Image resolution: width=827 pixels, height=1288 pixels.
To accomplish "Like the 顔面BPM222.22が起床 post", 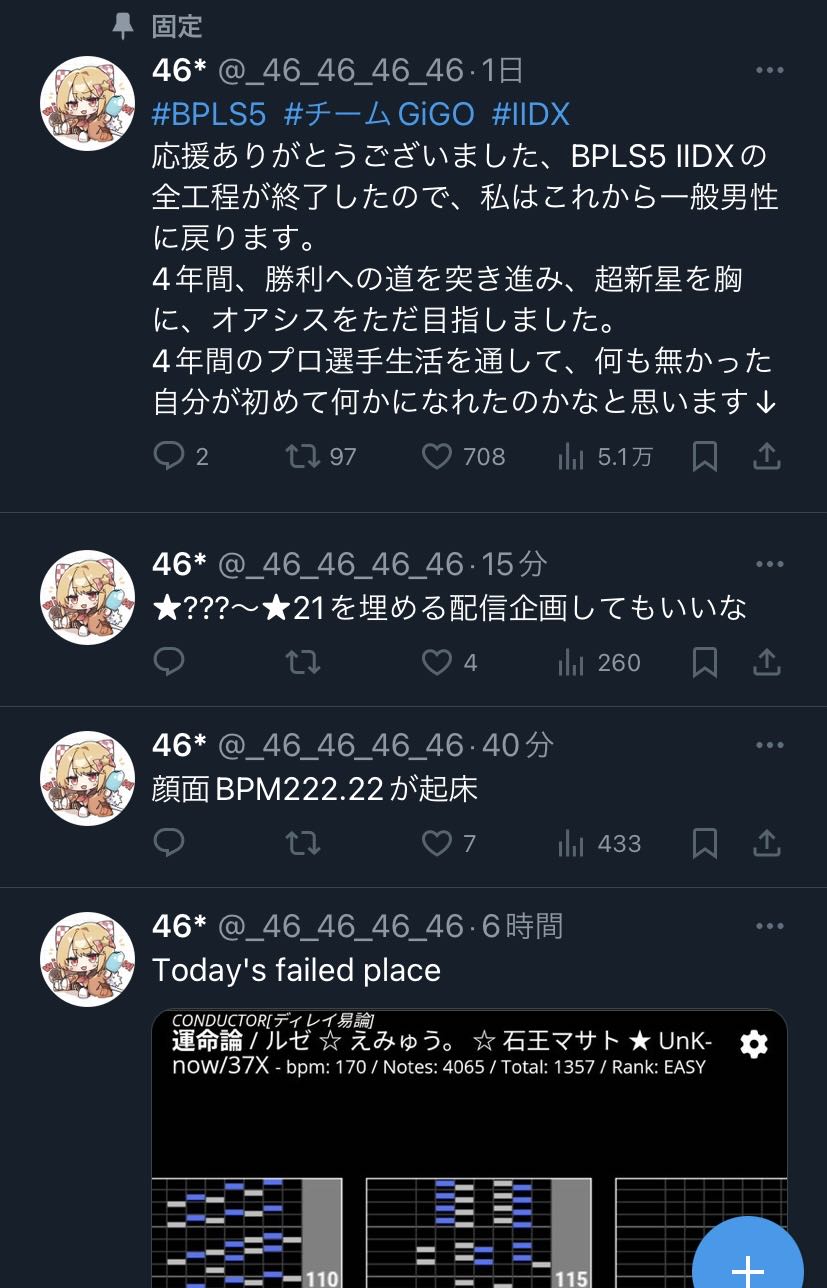I will (x=437, y=843).
